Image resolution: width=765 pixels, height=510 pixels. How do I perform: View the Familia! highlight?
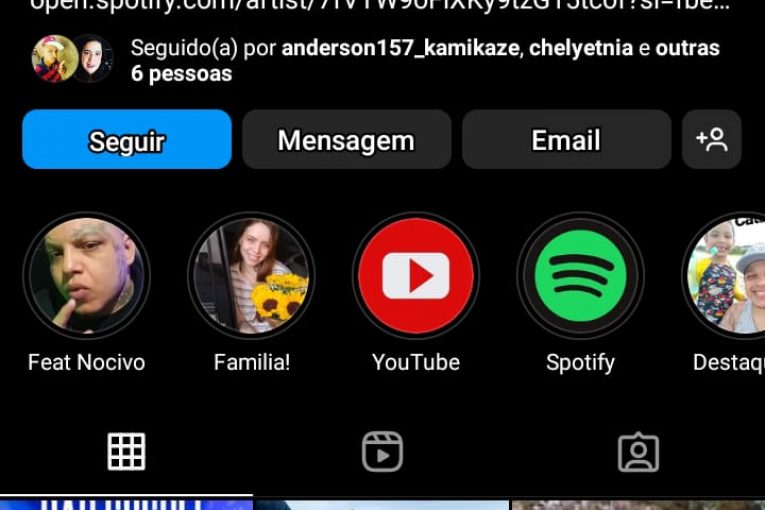(251, 276)
